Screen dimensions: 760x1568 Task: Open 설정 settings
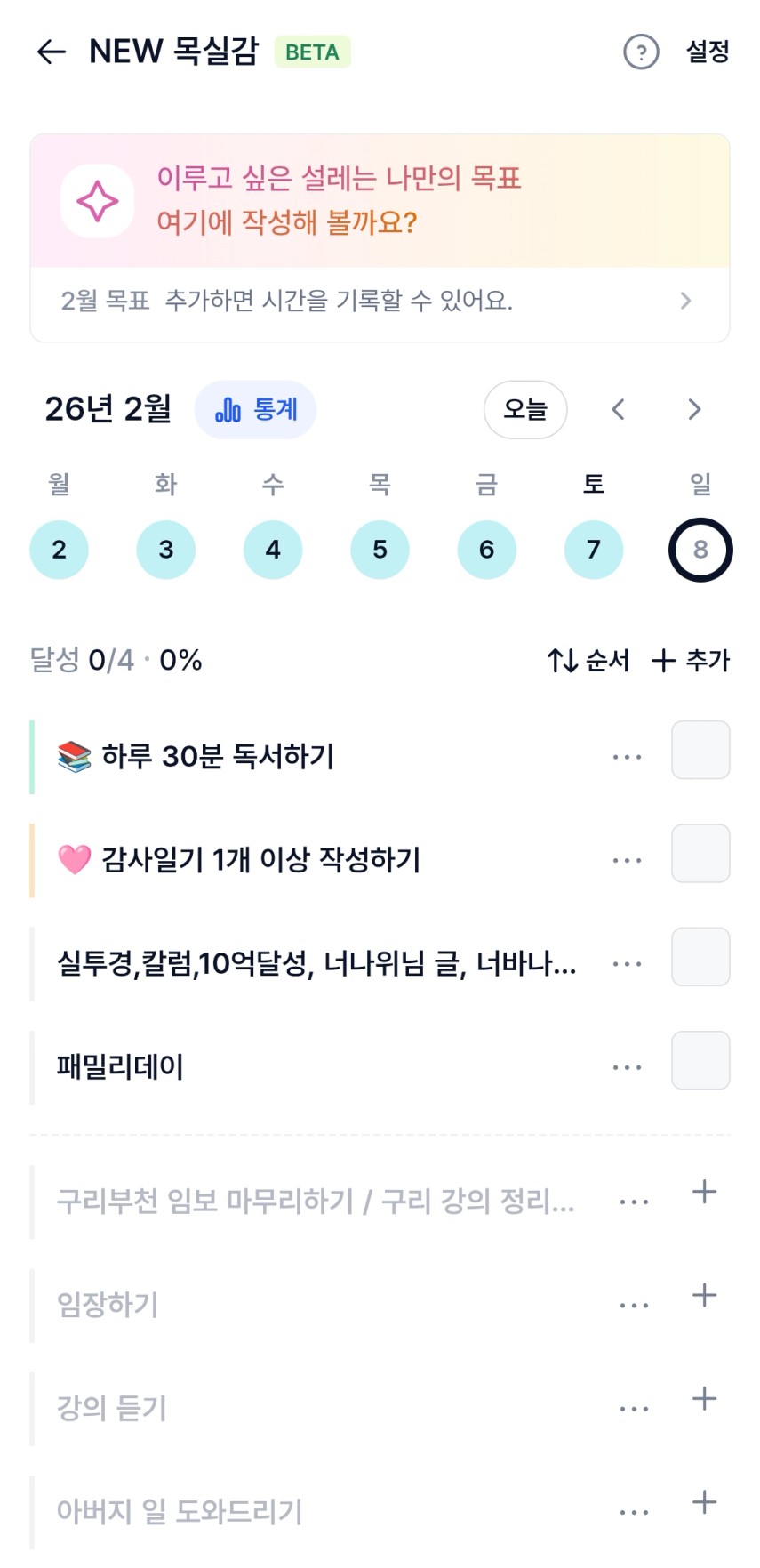(x=708, y=52)
